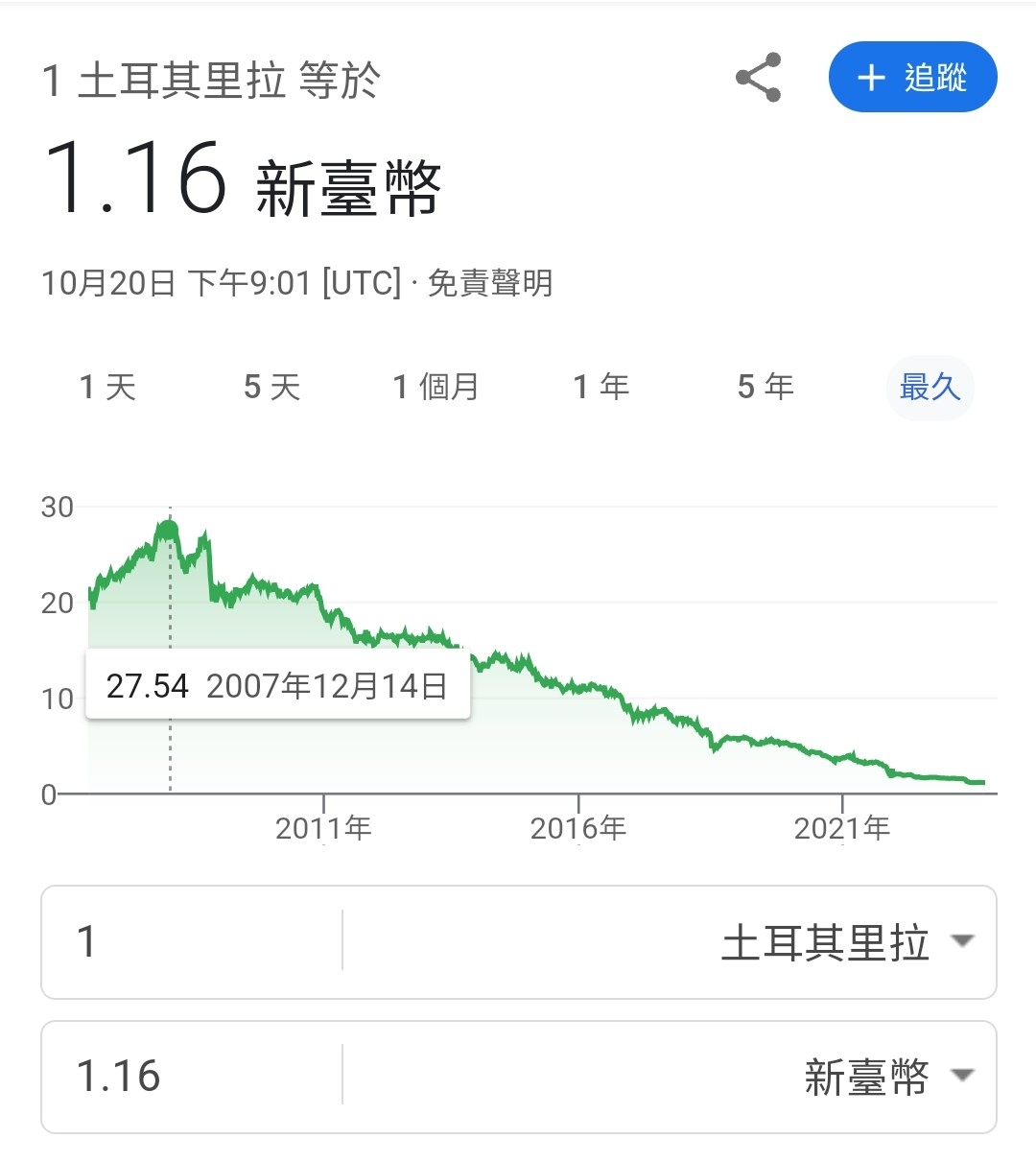Open the 土耳其里拉 currency dropdown

click(844, 941)
